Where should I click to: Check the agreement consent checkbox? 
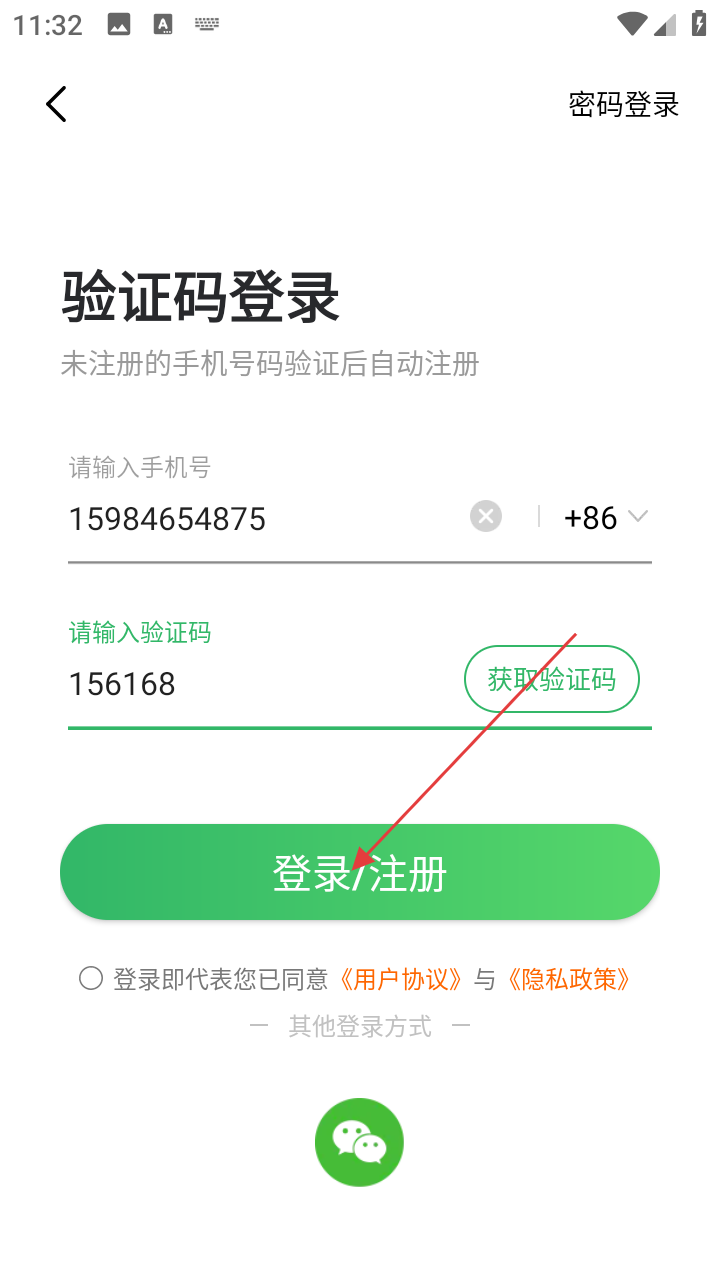tap(91, 978)
